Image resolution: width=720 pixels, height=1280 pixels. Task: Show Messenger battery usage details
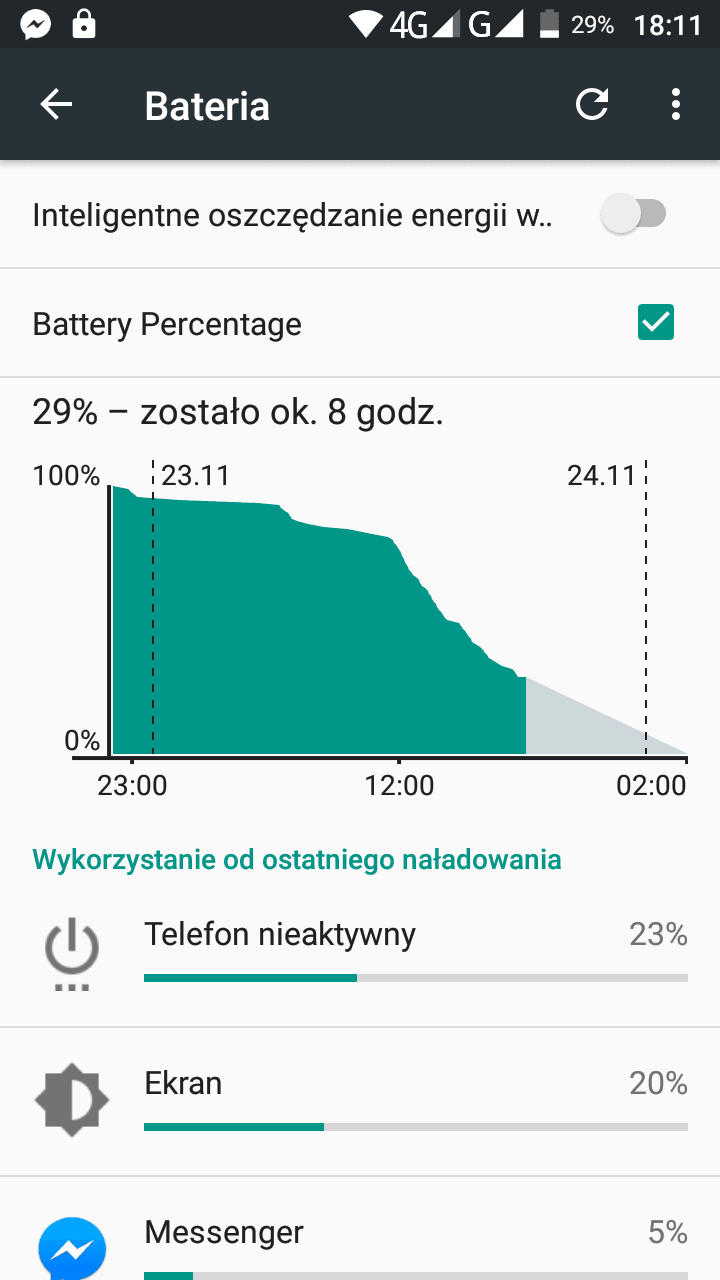click(360, 1229)
